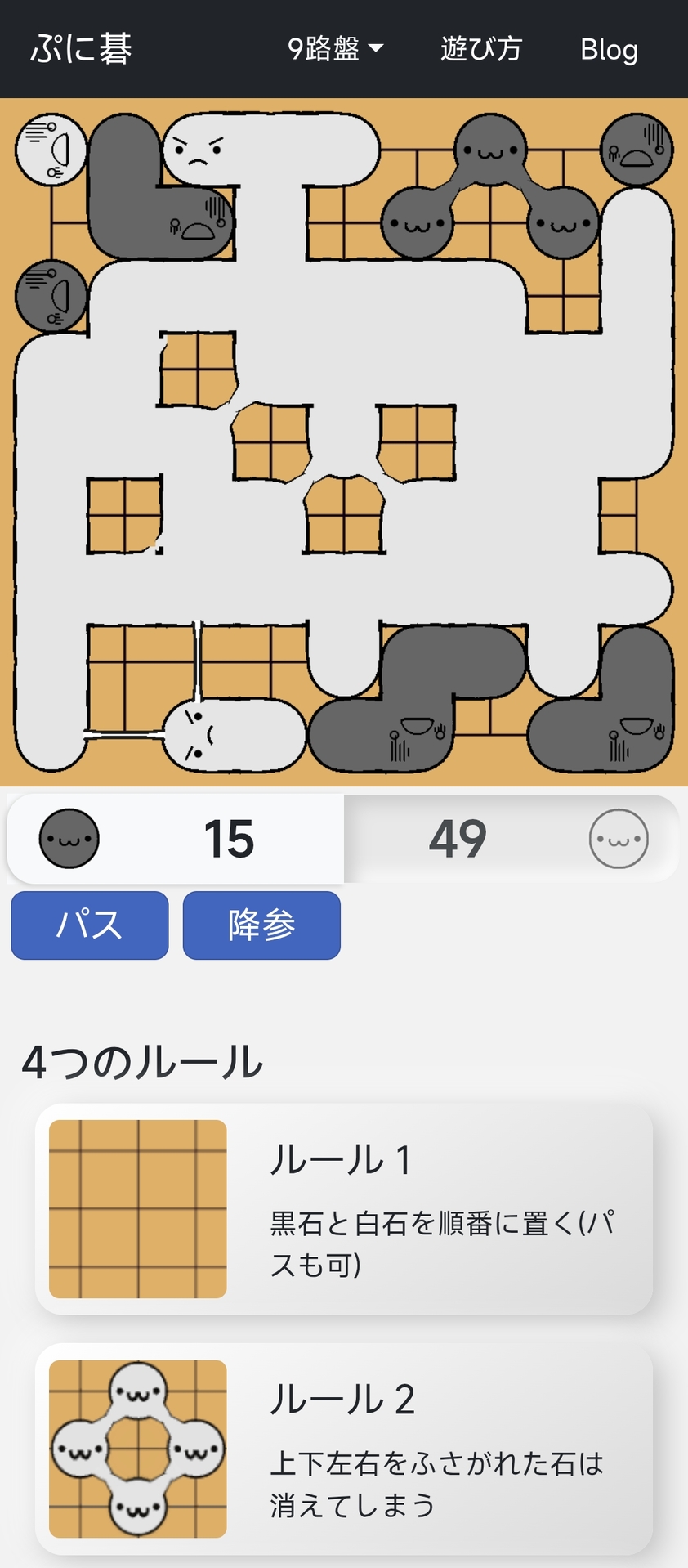
Task: Go to the Blog page
Action: (x=609, y=50)
